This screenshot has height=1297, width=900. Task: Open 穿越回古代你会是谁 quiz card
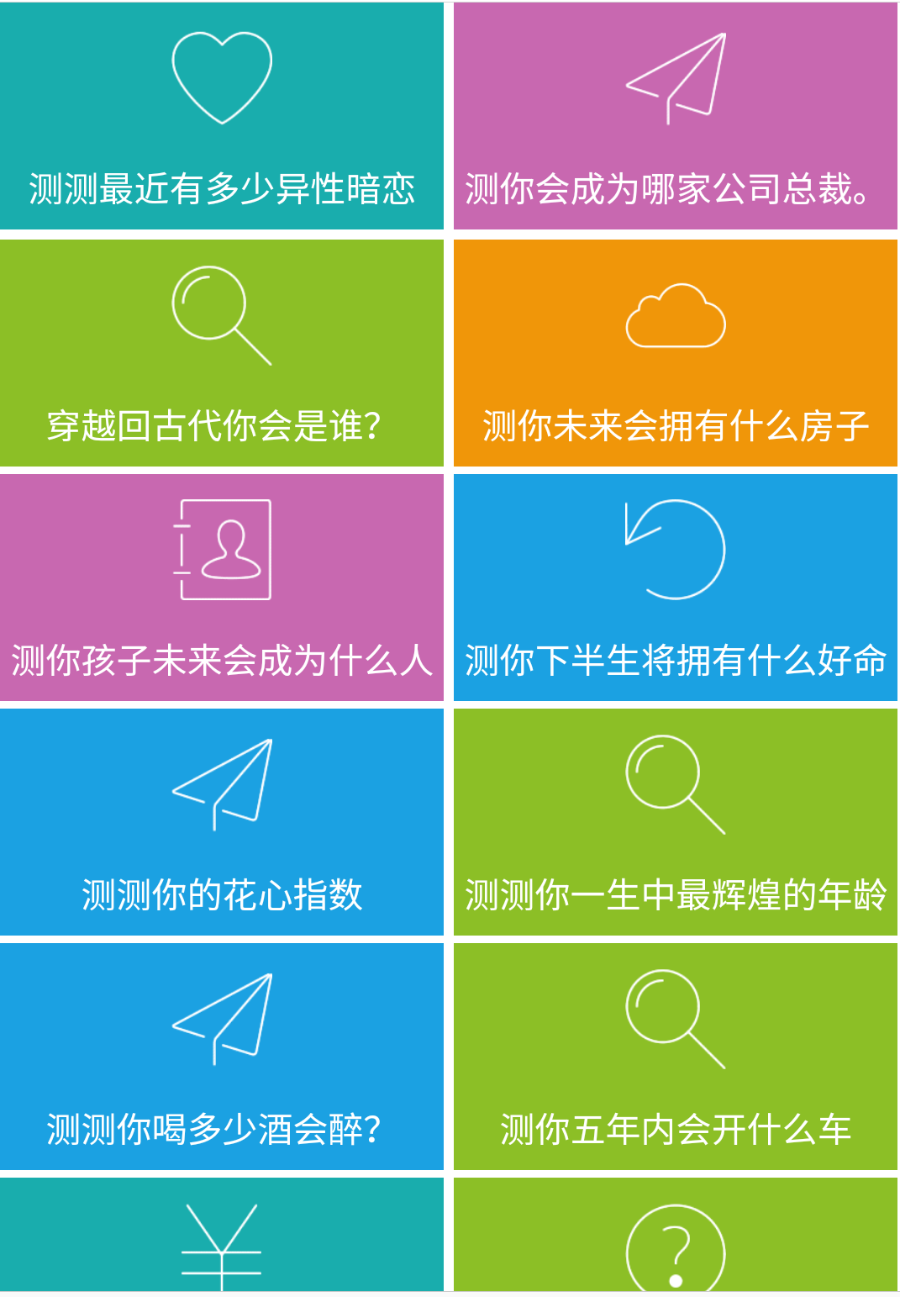(221, 353)
